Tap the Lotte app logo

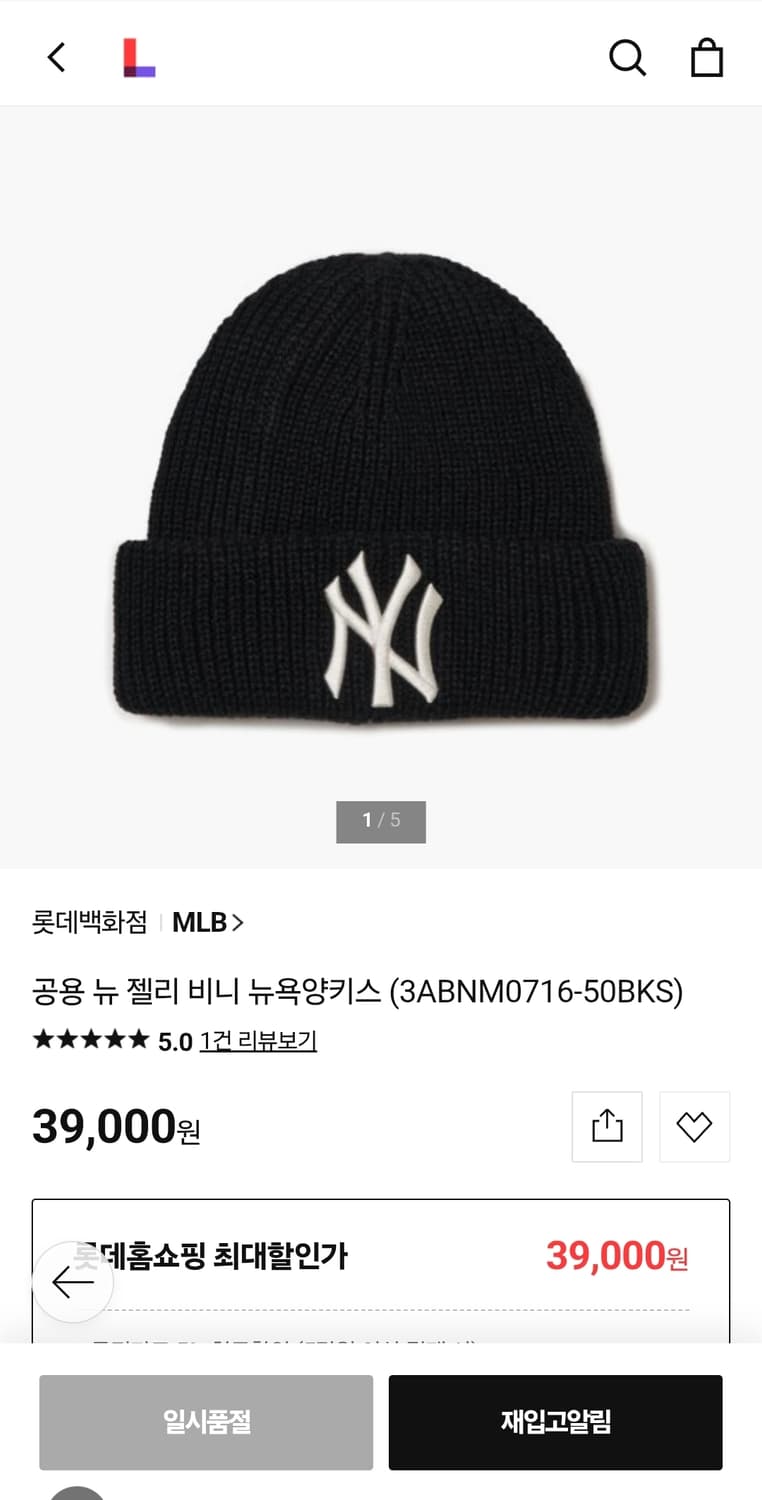click(140, 57)
